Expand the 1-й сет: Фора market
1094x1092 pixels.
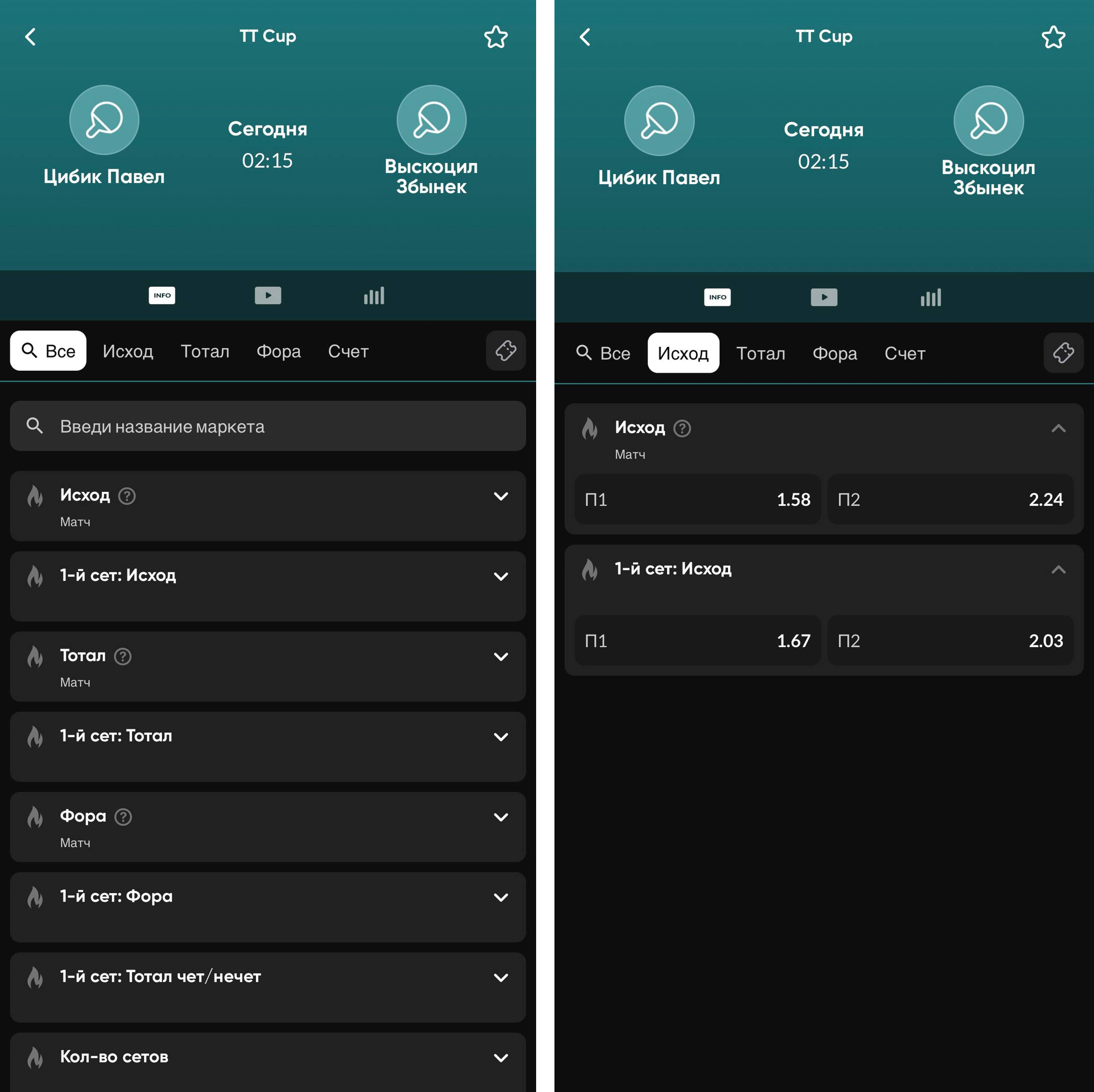click(x=501, y=897)
